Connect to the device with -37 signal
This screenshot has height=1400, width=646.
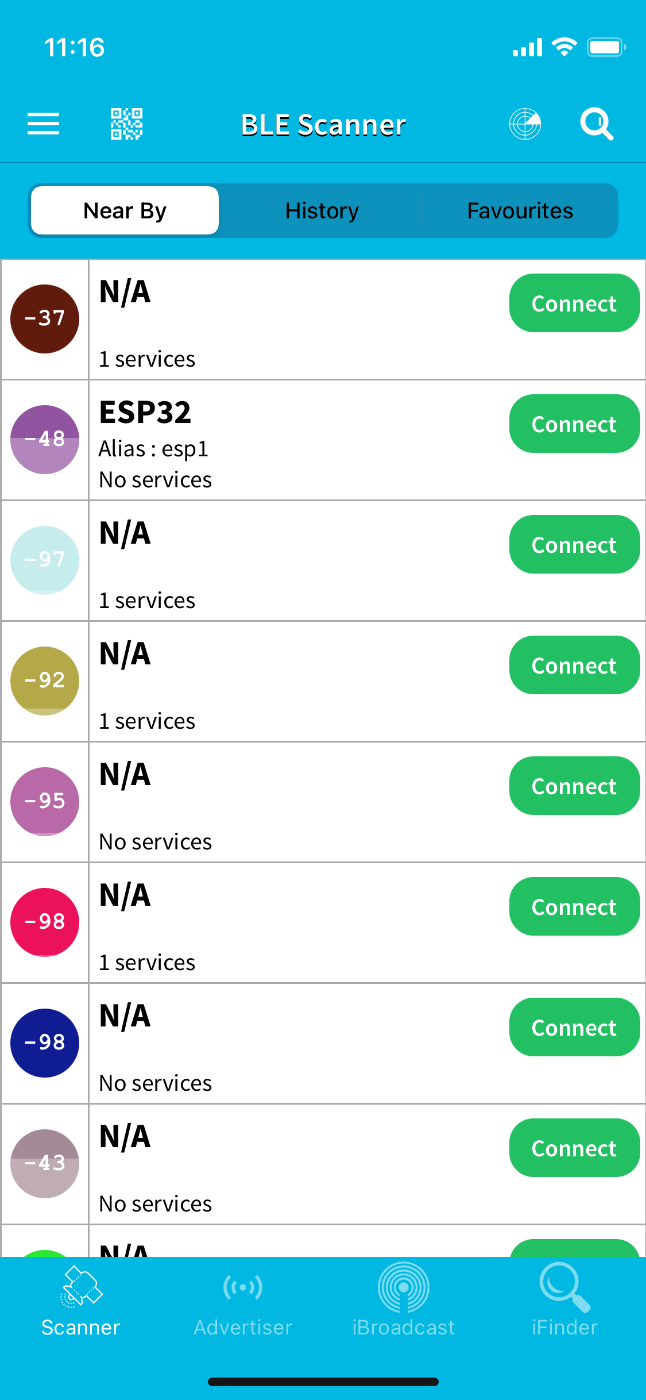point(574,303)
